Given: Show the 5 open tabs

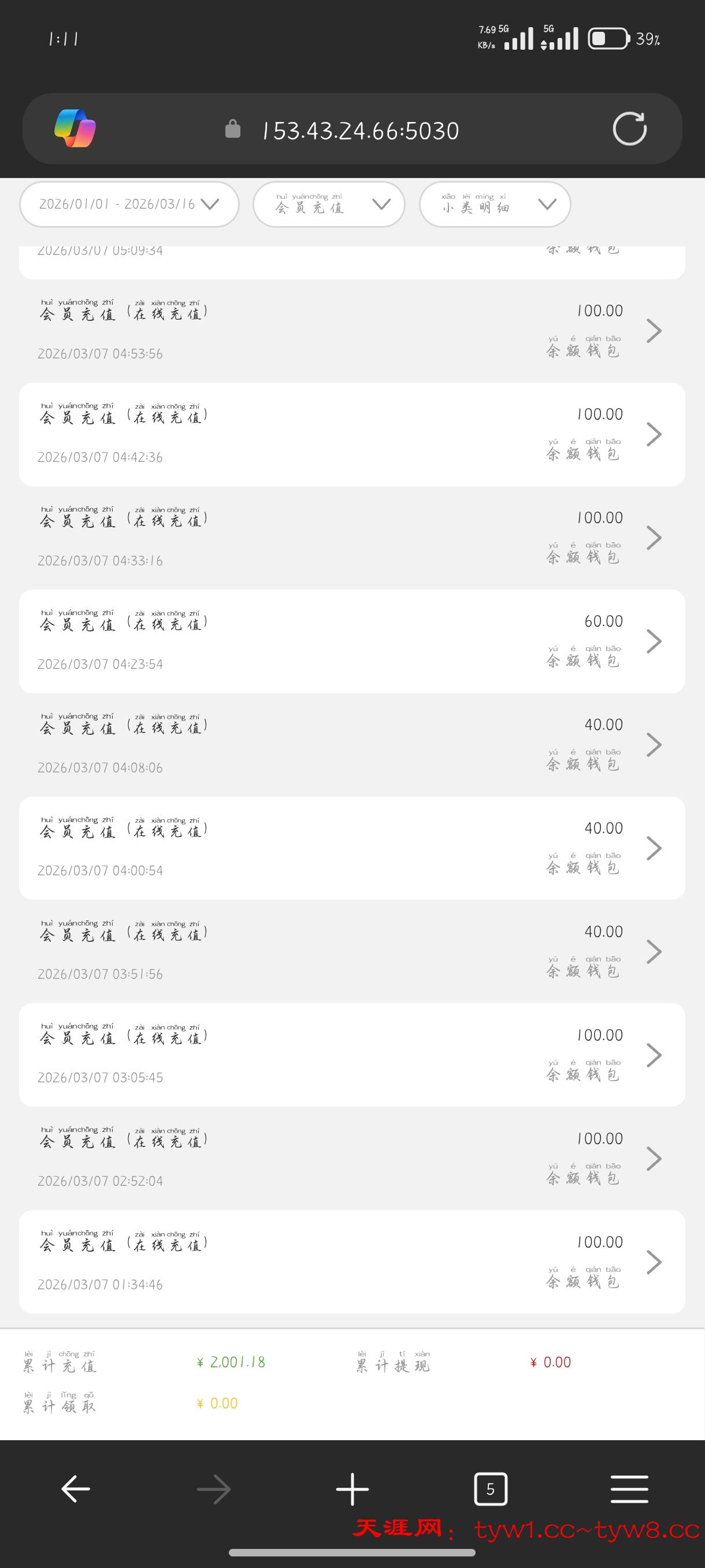Looking at the screenshot, I should (x=490, y=1489).
